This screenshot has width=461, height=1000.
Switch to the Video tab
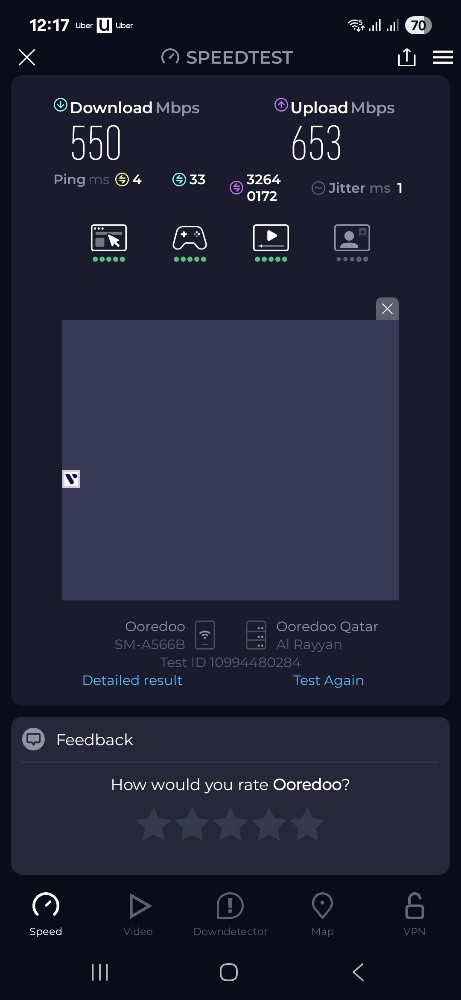[x=138, y=915]
